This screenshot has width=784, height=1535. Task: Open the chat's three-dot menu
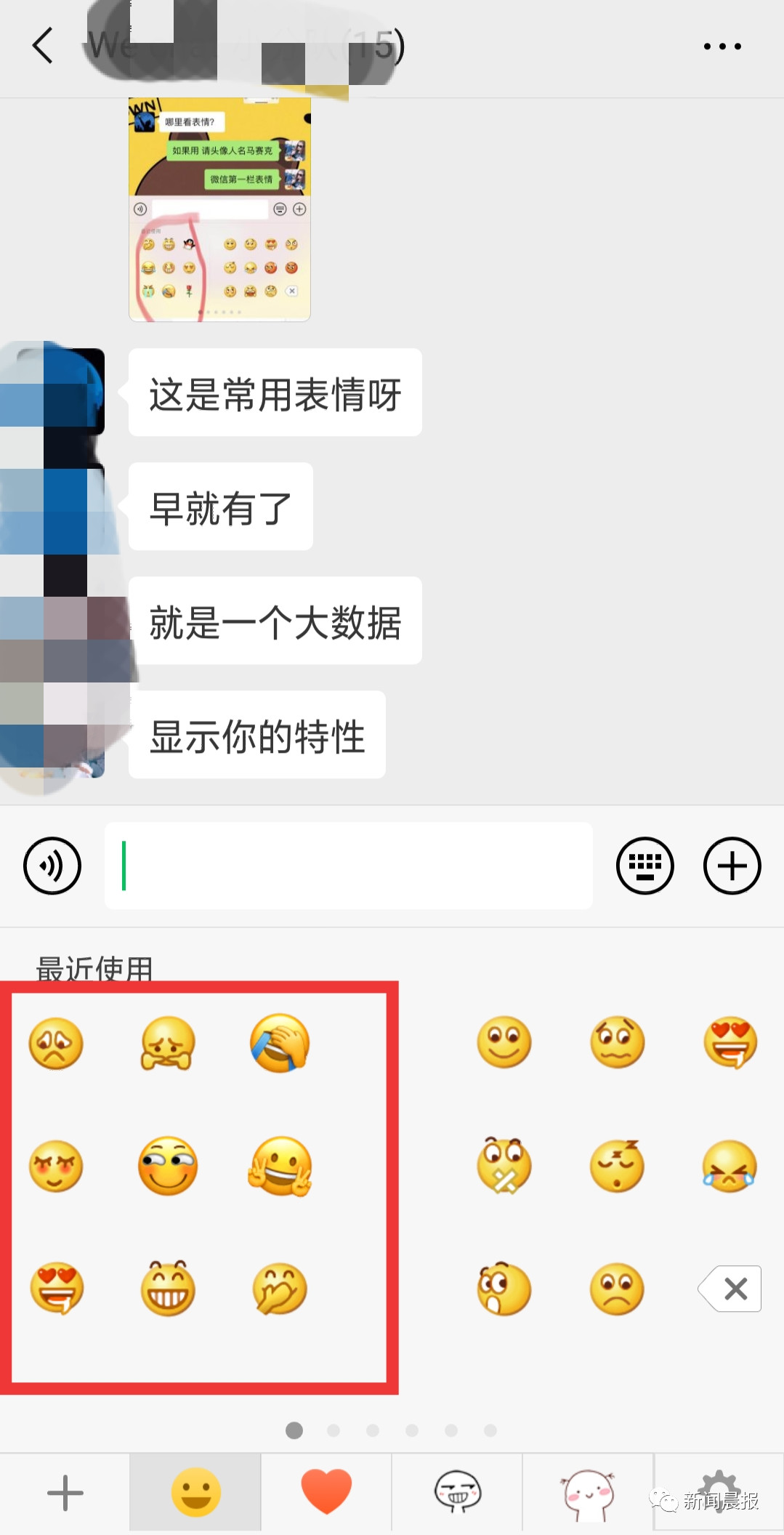722,47
